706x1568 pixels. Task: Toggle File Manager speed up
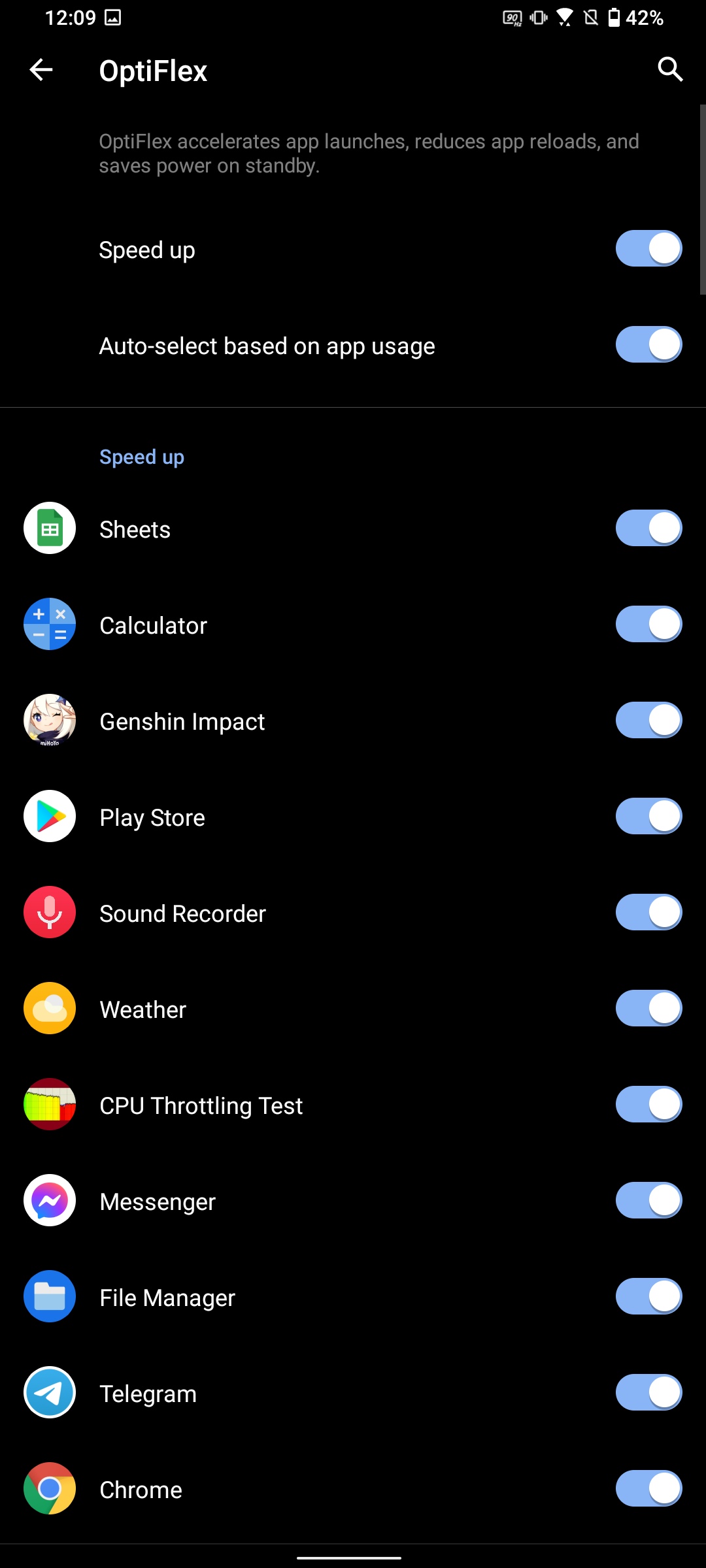point(648,1297)
